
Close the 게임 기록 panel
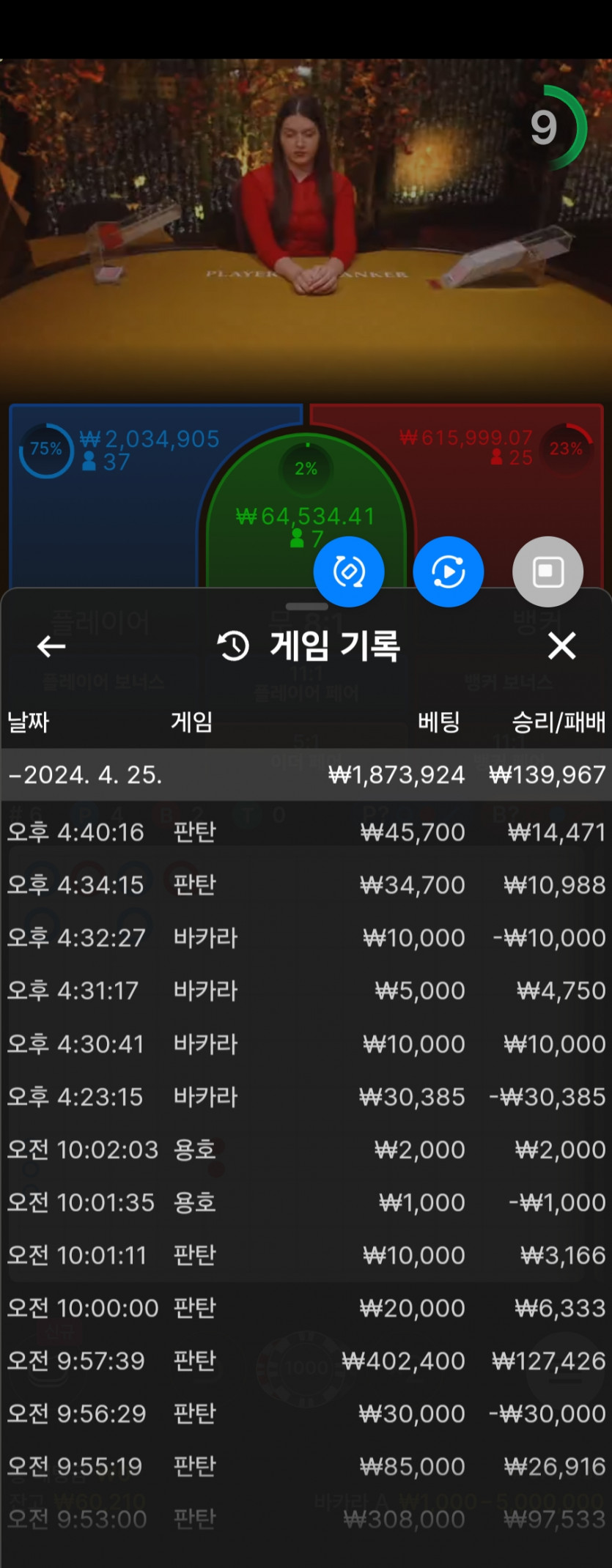[x=561, y=646]
